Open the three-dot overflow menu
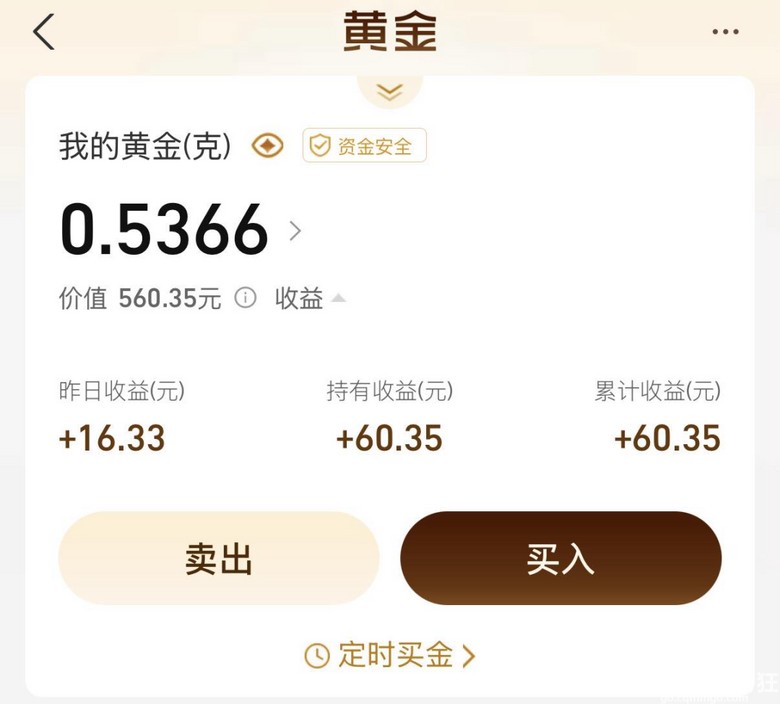This screenshot has height=704, width=780. coord(725,32)
